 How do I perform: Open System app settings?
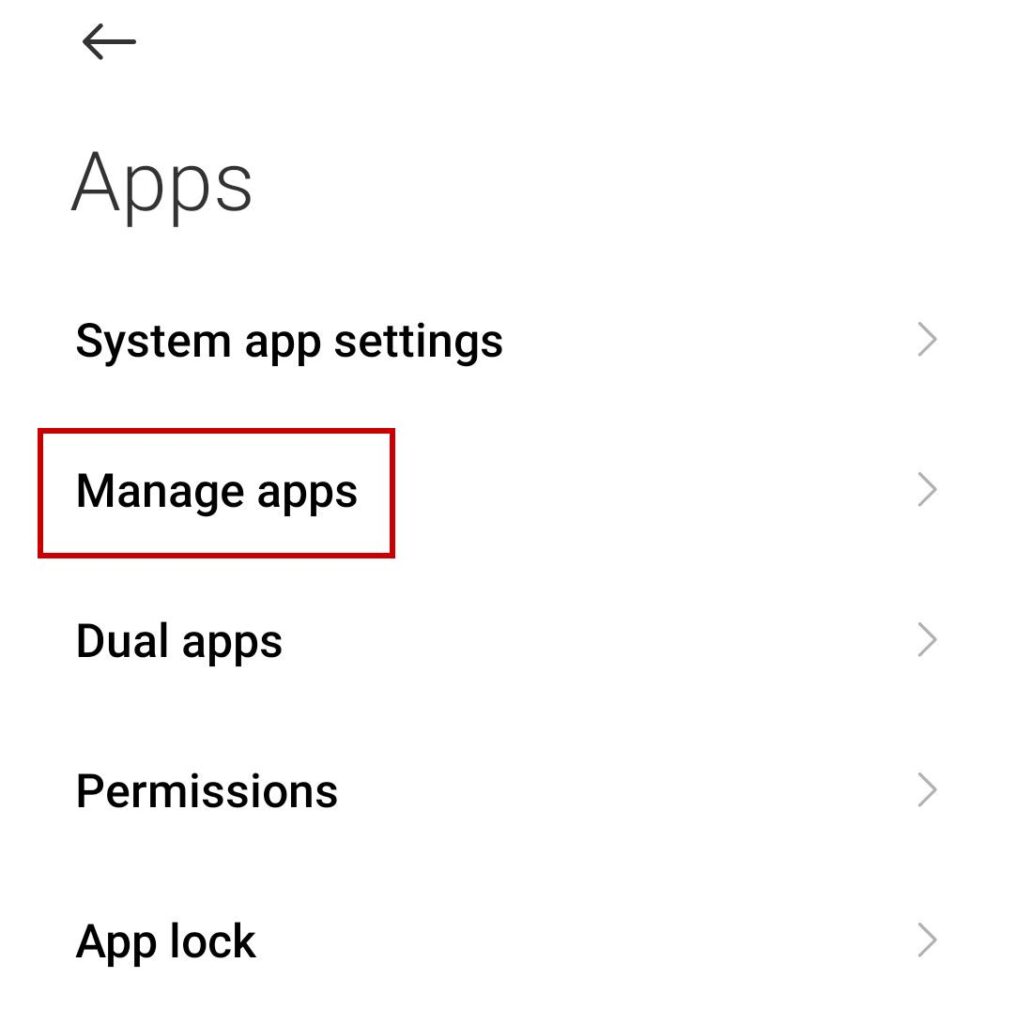pos(290,341)
